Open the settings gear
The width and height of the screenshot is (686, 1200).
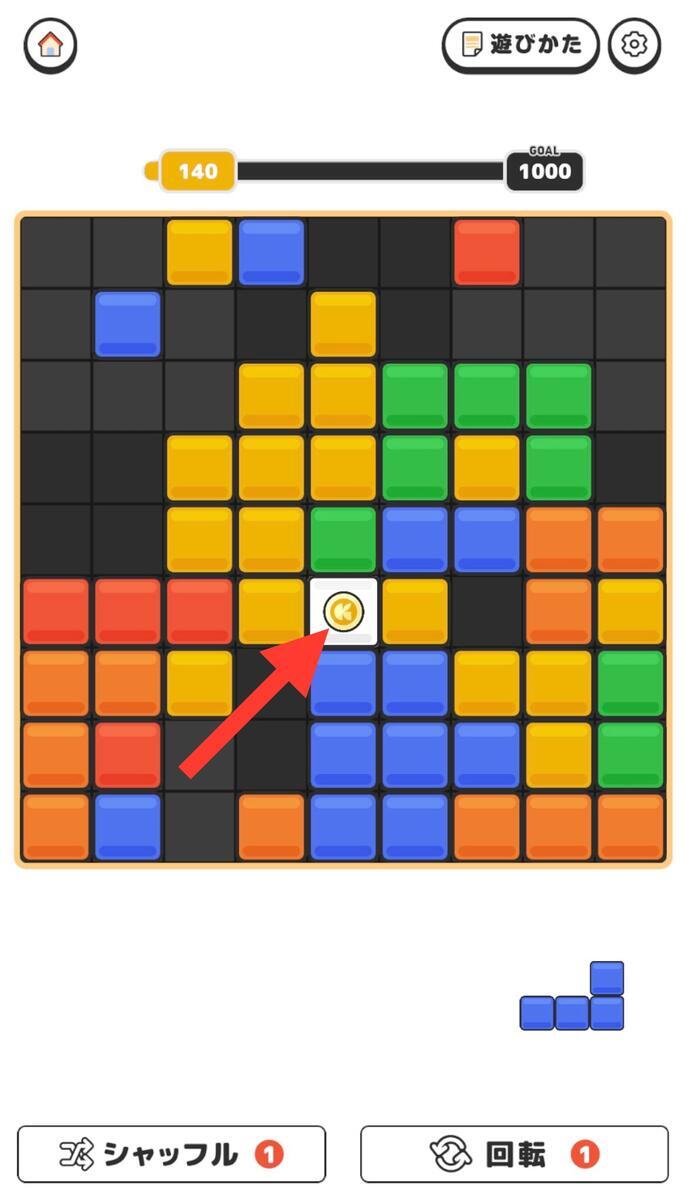pyautogui.click(x=634, y=45)
